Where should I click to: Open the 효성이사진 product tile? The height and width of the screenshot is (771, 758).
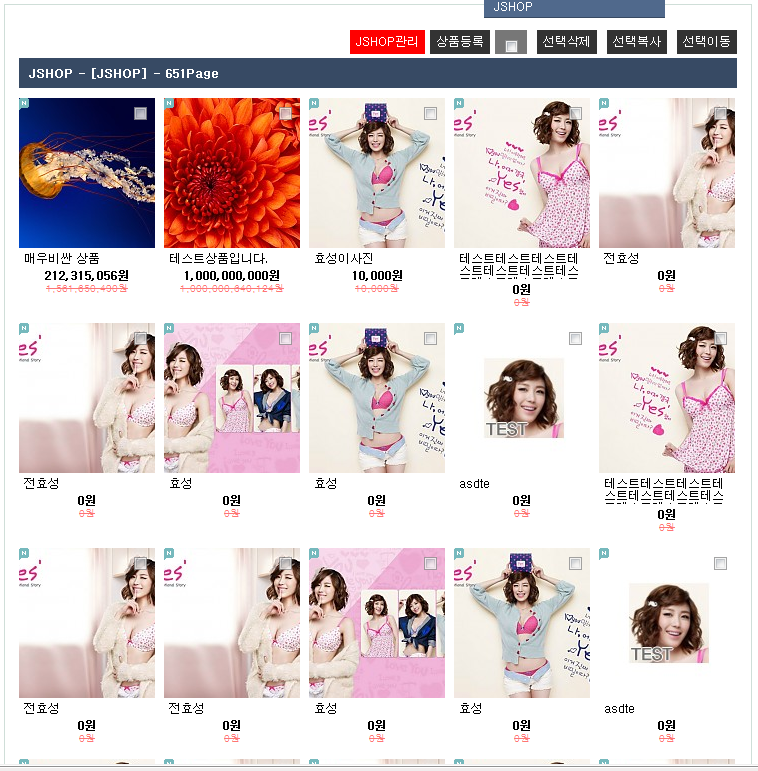point(377,173)
